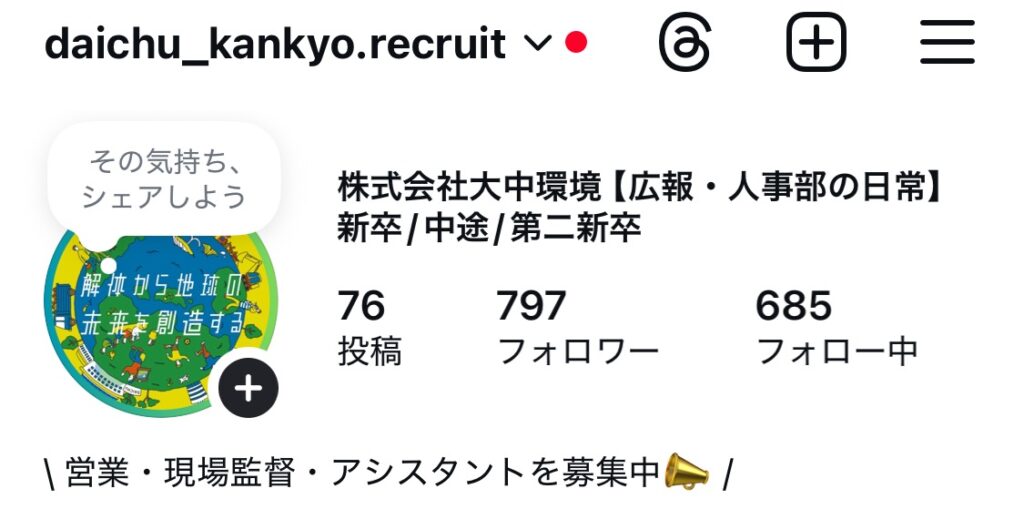Open the hamburger menu
This screenshot has height=519, width=1024.
tap(946, 43)
